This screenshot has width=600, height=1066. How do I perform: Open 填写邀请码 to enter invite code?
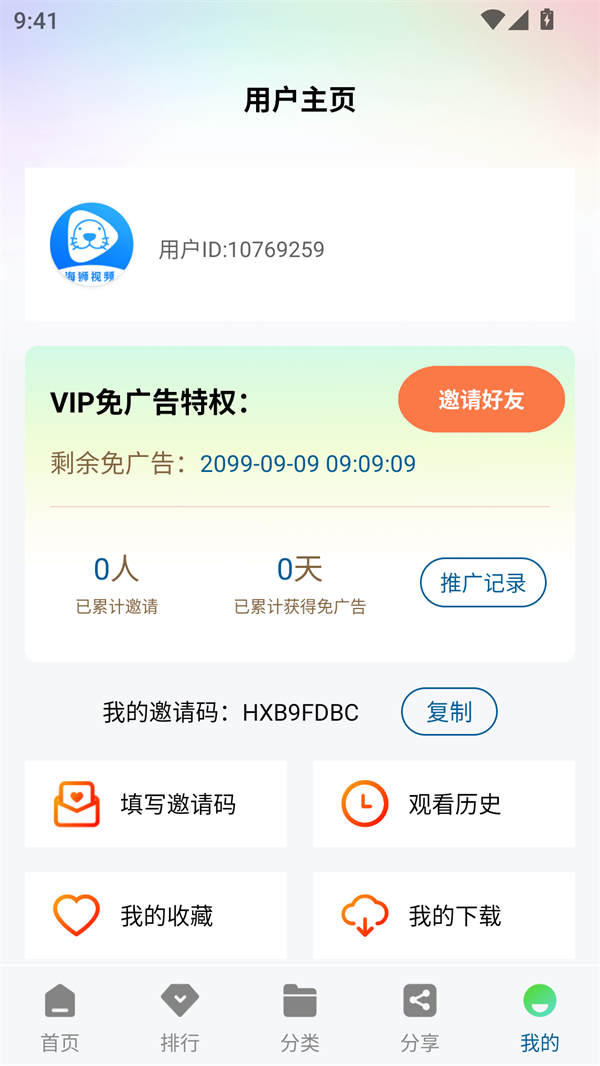156,804
